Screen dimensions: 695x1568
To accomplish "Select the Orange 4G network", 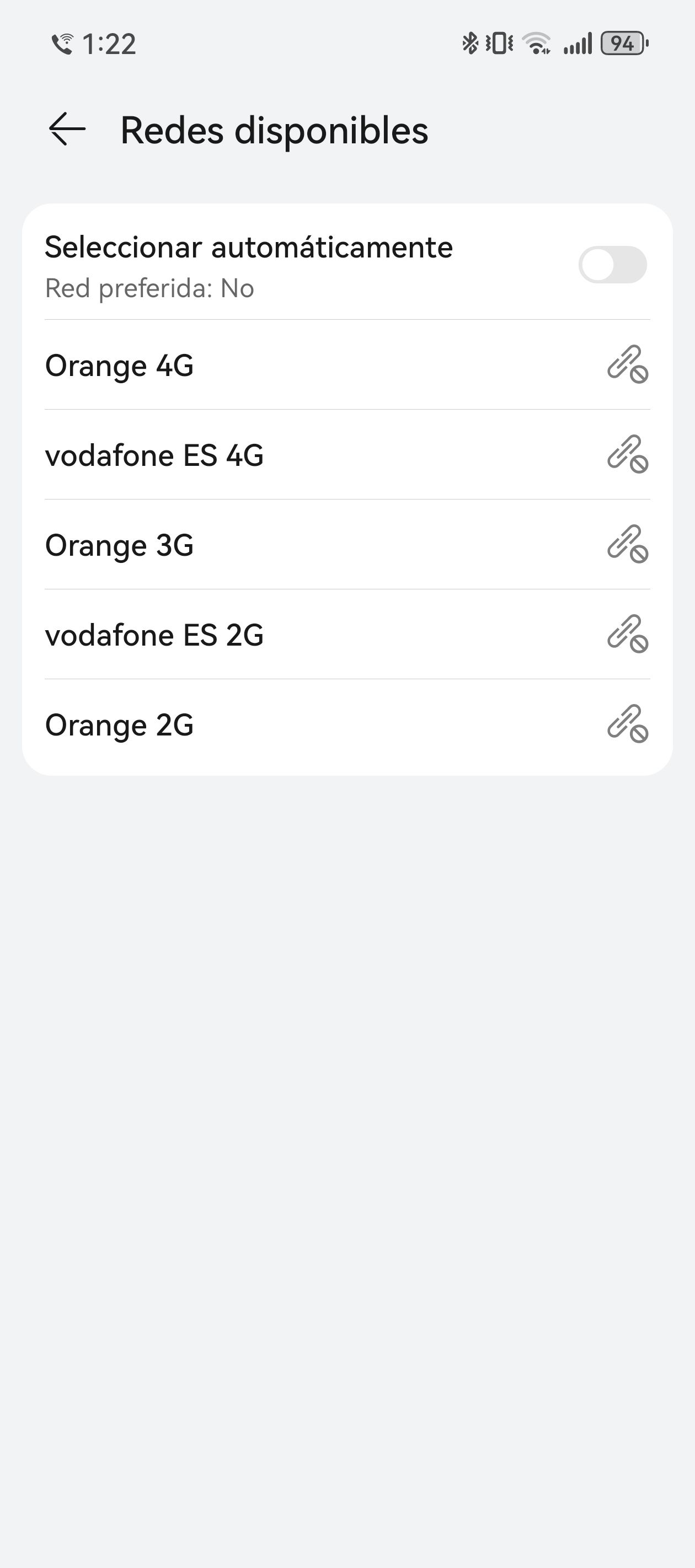I will pyautogui.click(x=119, y=366).
